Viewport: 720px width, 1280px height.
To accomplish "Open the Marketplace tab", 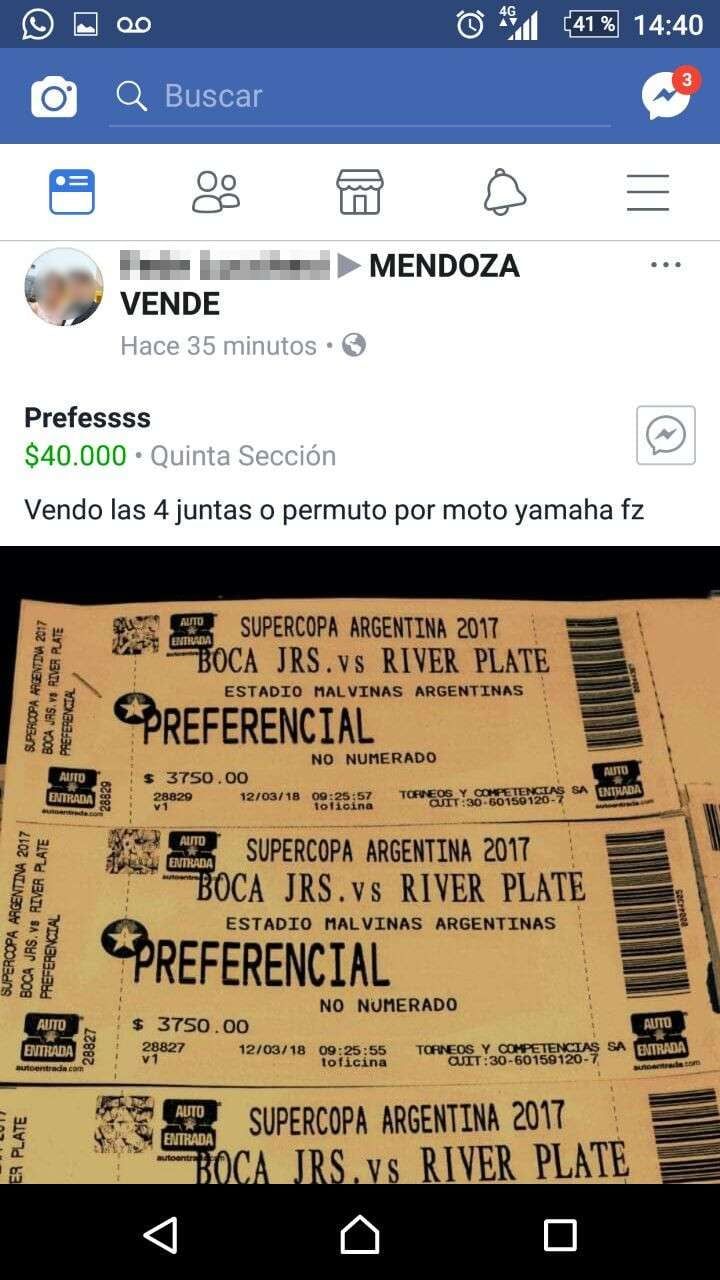I will [360, 192].
